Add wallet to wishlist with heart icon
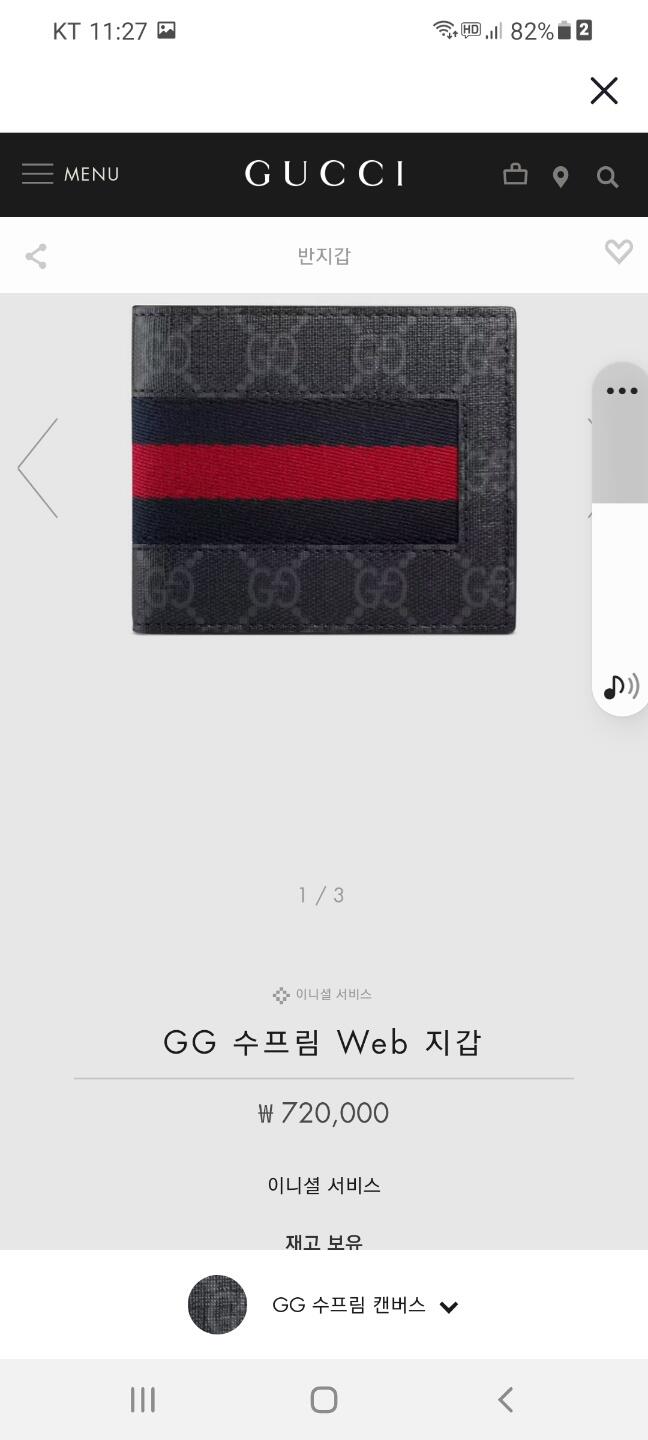Image resolution: width=648 pixels, height=1440 pixels. [619, 252]
